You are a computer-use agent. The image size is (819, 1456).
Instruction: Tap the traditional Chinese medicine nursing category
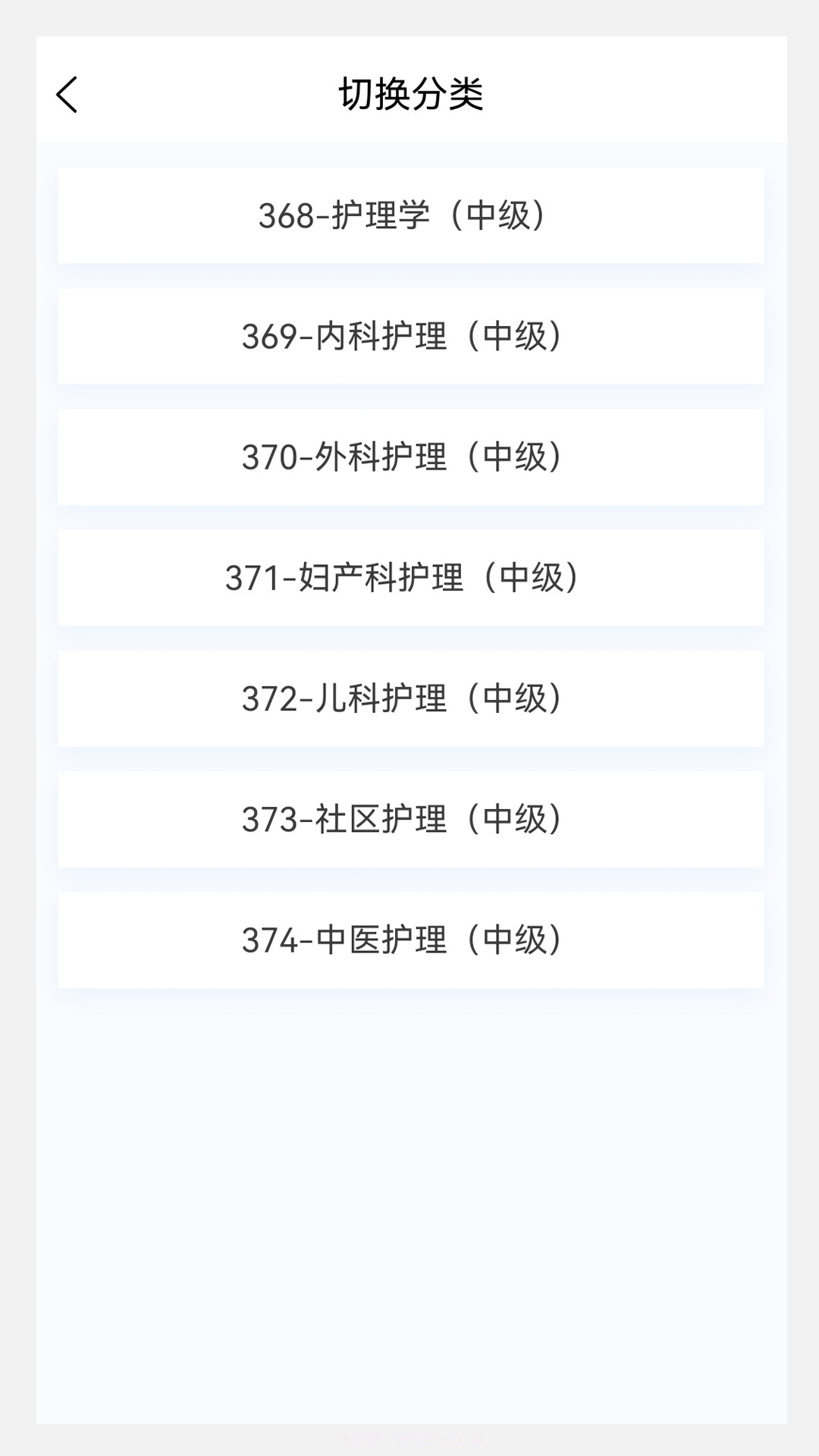pyautogui.click(x=409, y=940)
